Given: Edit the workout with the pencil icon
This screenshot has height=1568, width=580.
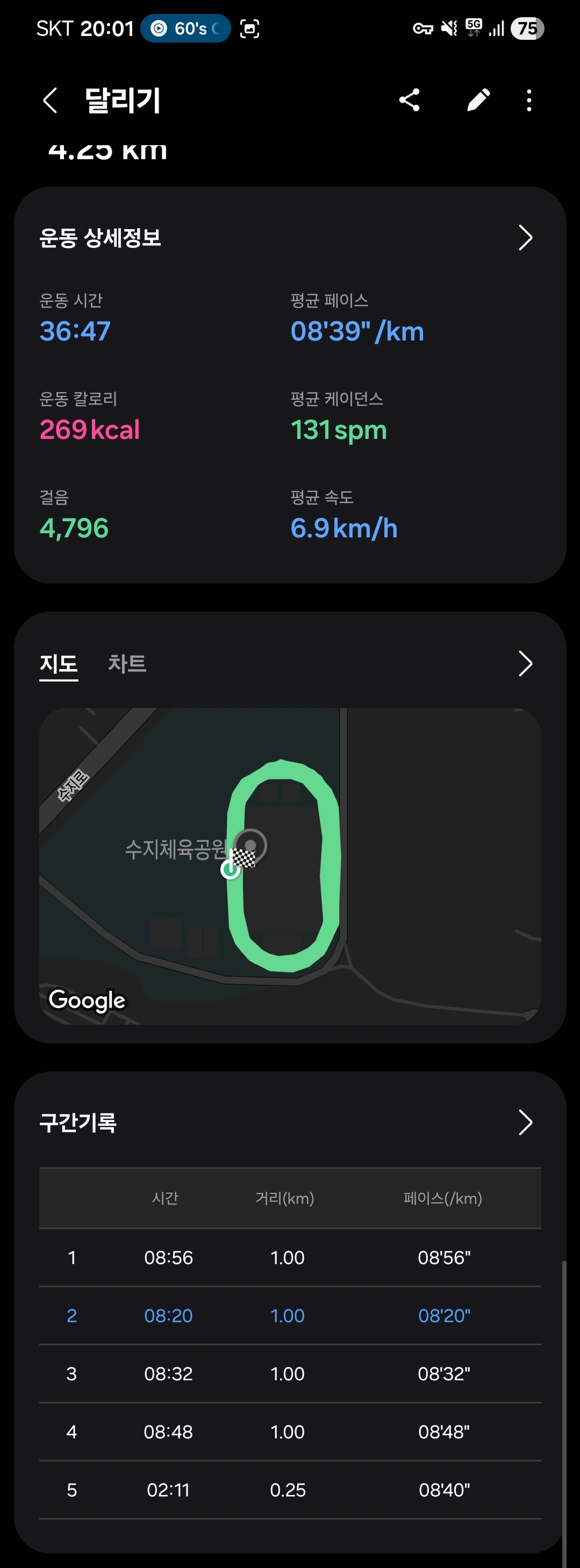Looking at the screenshot, I should coord(478,101).
